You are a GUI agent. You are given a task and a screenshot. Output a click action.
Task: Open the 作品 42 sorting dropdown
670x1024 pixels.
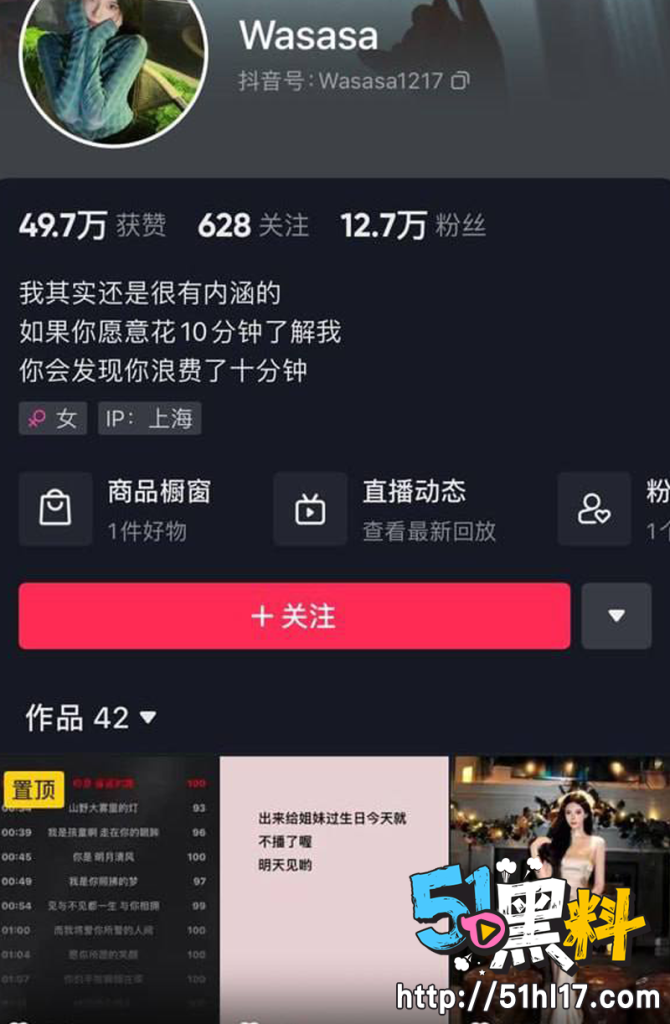[x=91, y=717]
